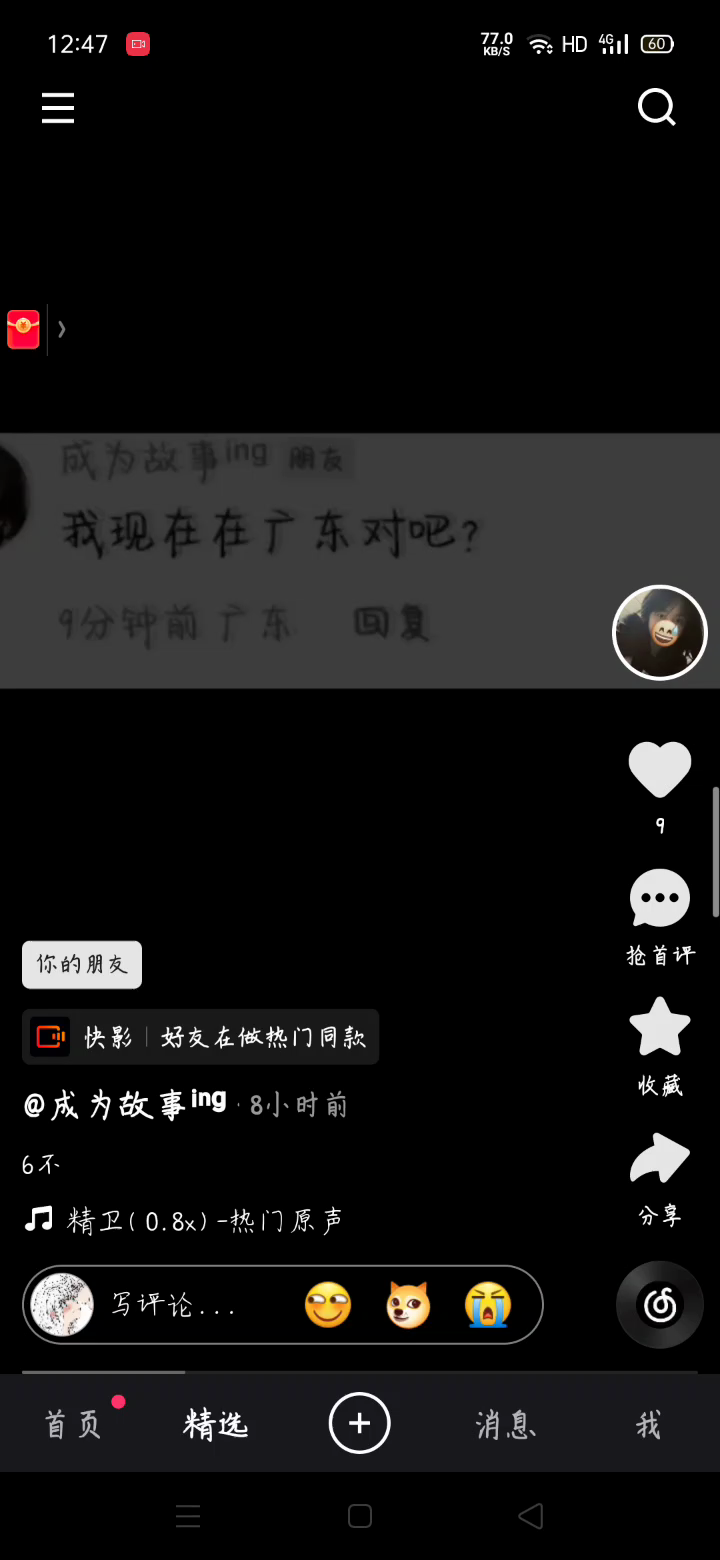This screenshot has height=1560, width=720.
Task: Like this video with the heart
Action: 660,770
